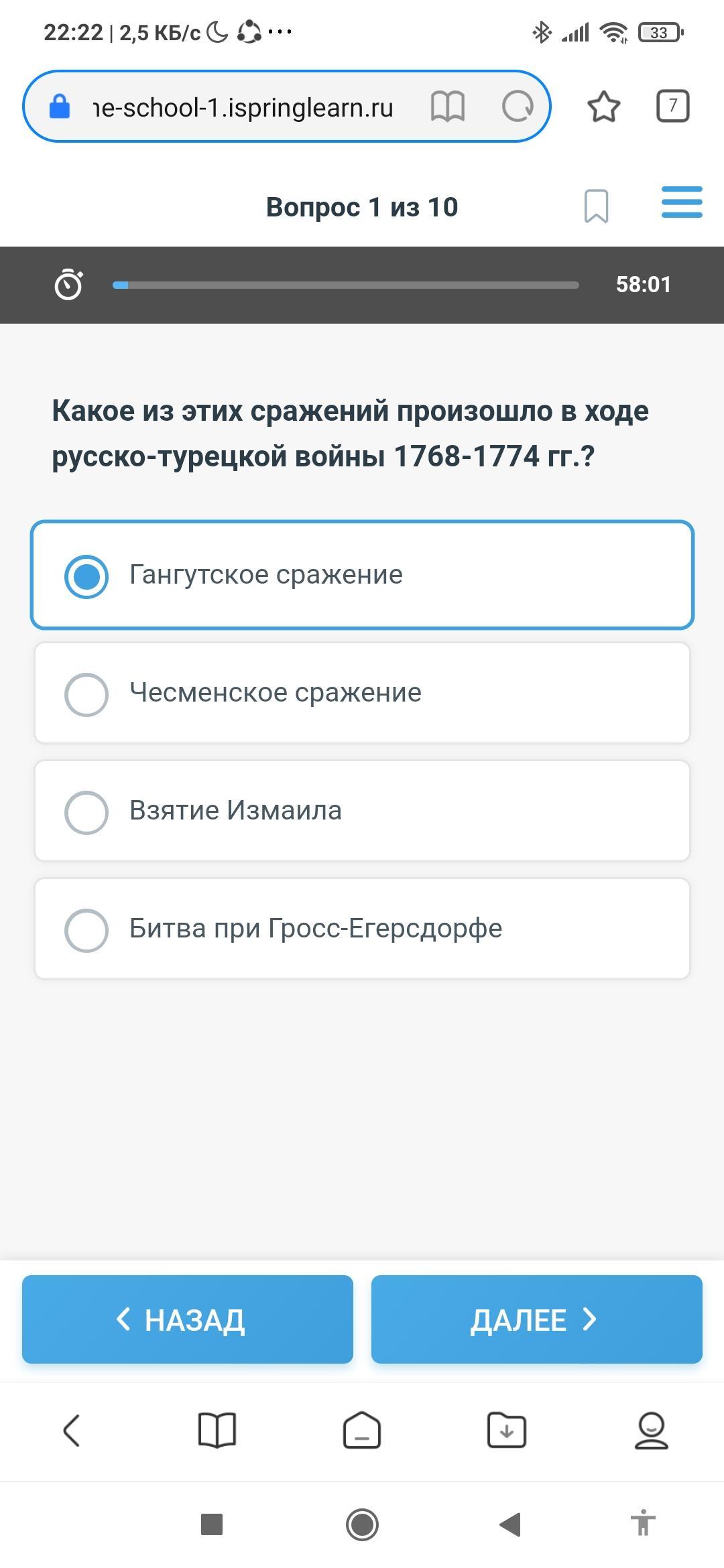Add page to favorites with star icon
724x1568 pixels.
click(603, 107)
